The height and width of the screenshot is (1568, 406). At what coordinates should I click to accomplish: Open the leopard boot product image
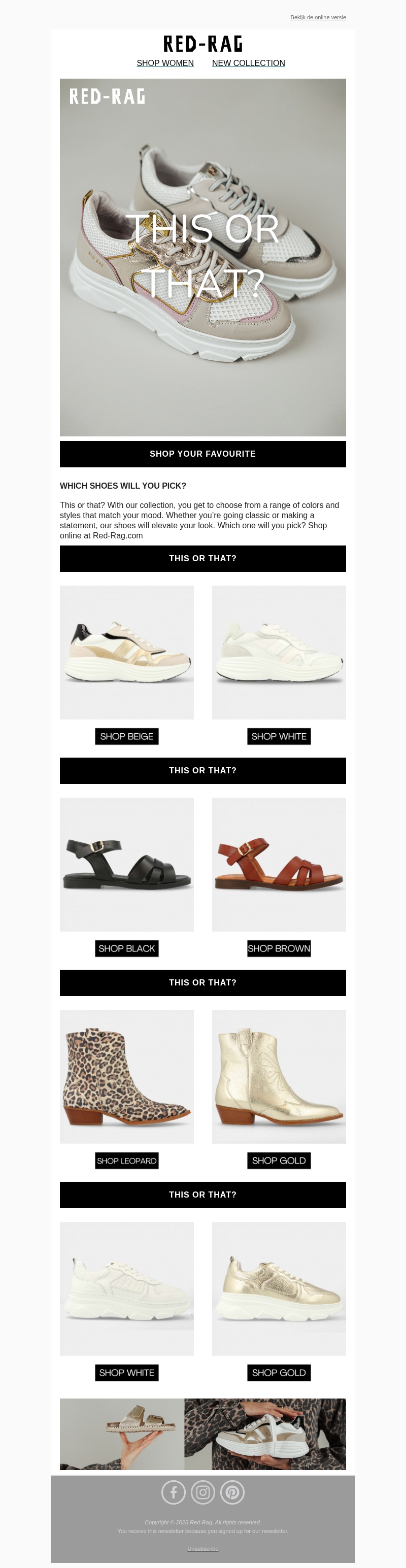[126, 1076]
